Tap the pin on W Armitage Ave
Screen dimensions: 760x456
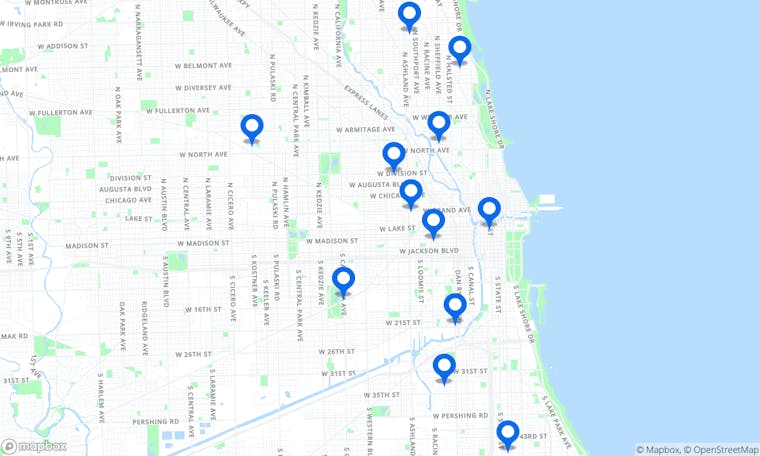pyautogui.click(x=438, y=124)
